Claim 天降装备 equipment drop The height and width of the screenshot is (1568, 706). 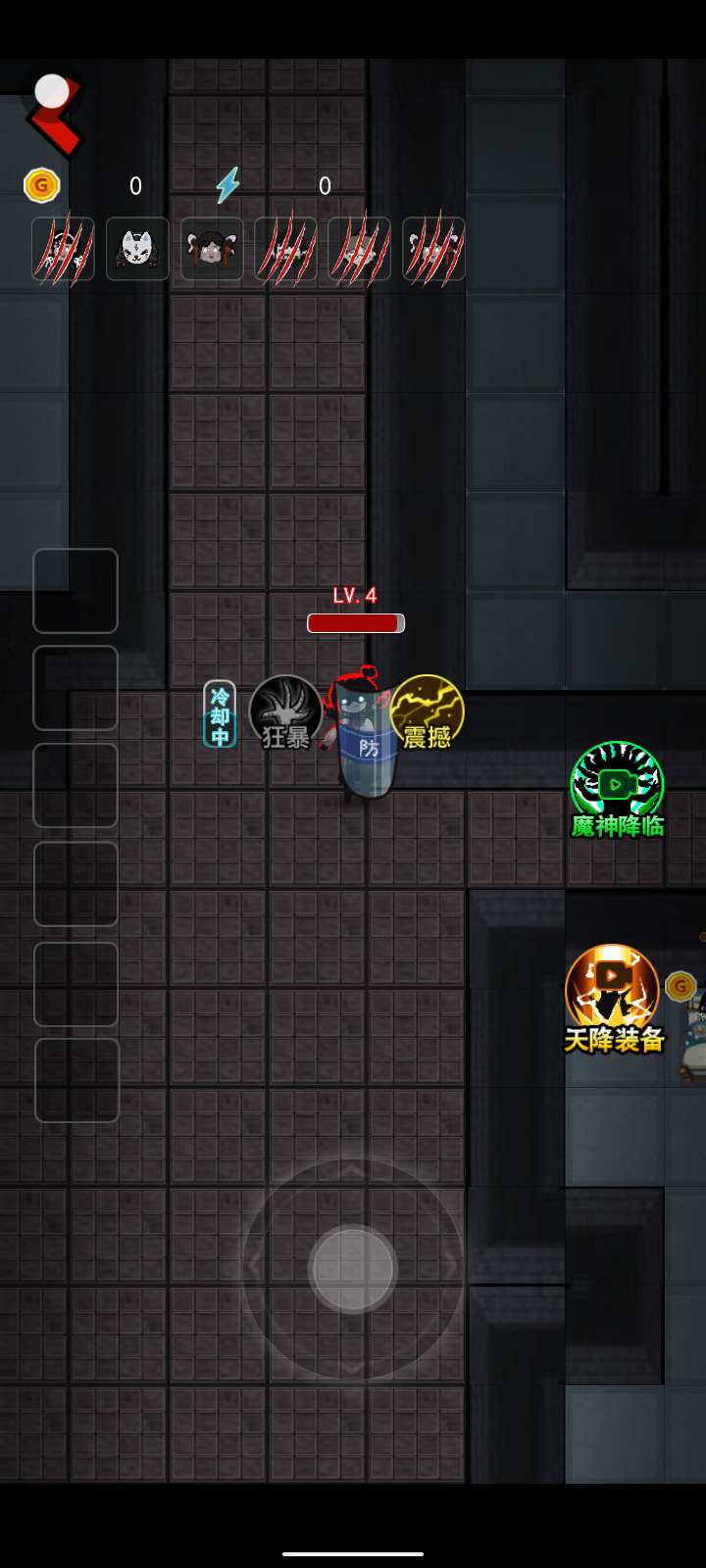point(613,997)
